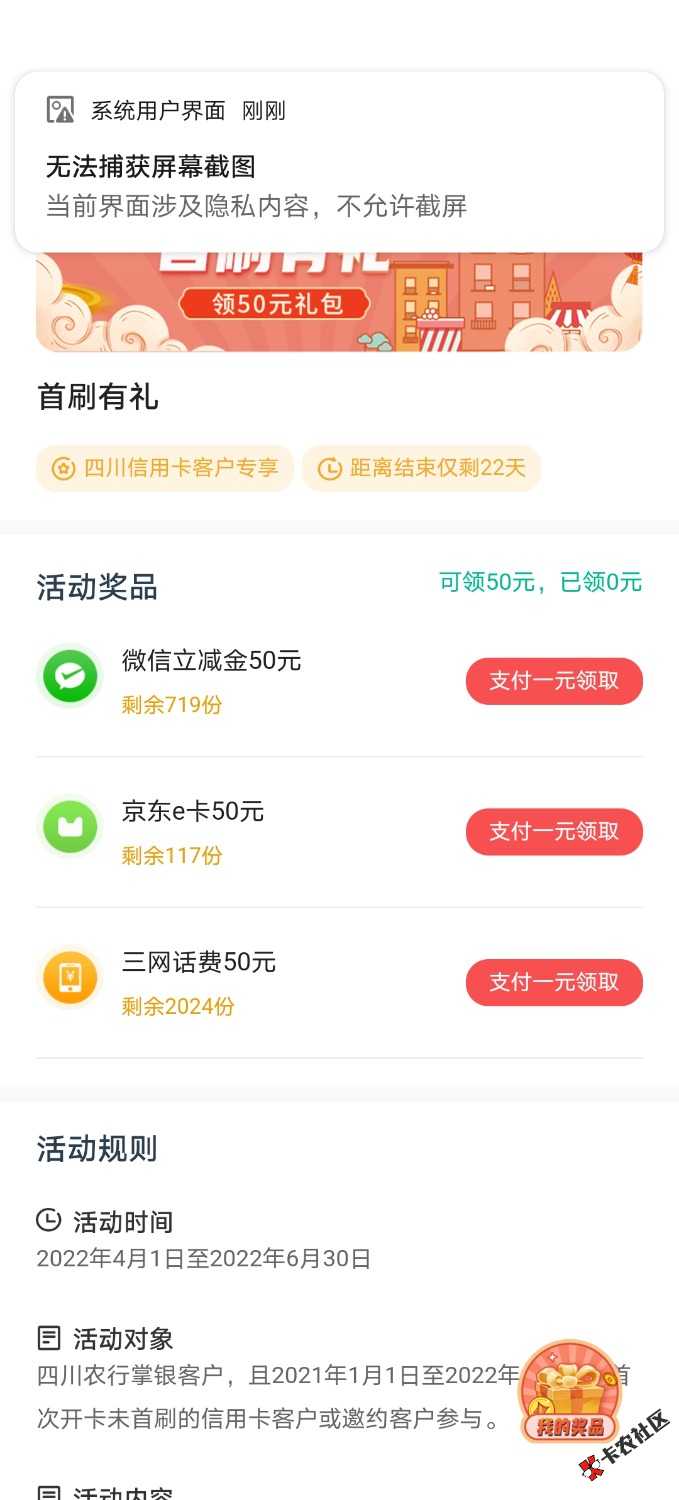The width and height of the screenshot is (679, 1500).
Task: Tap 支付一元领取 for 京东e卡50元
Action: (554, 832)
